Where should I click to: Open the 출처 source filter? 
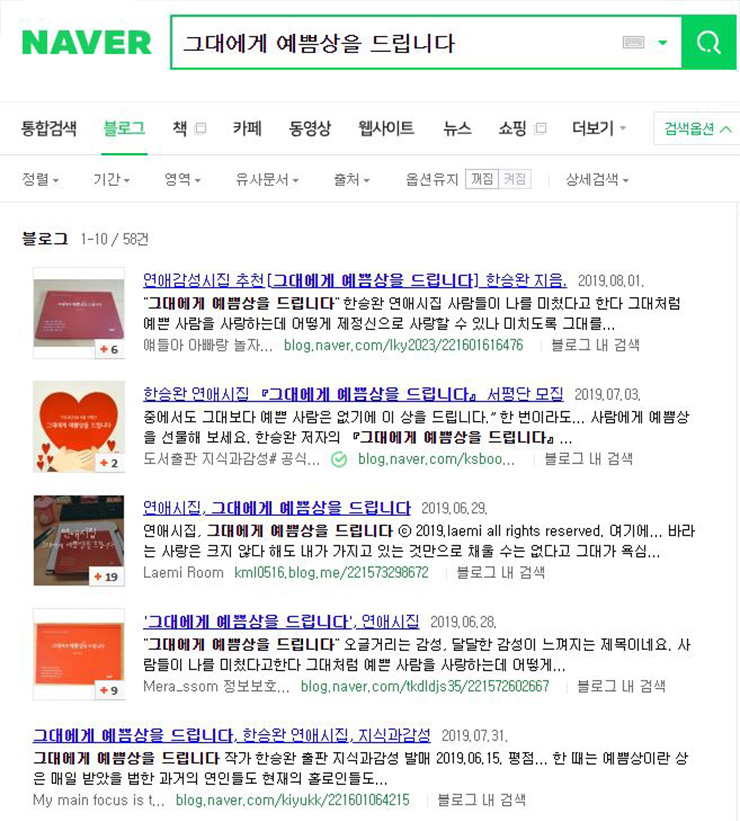[351, 180]
